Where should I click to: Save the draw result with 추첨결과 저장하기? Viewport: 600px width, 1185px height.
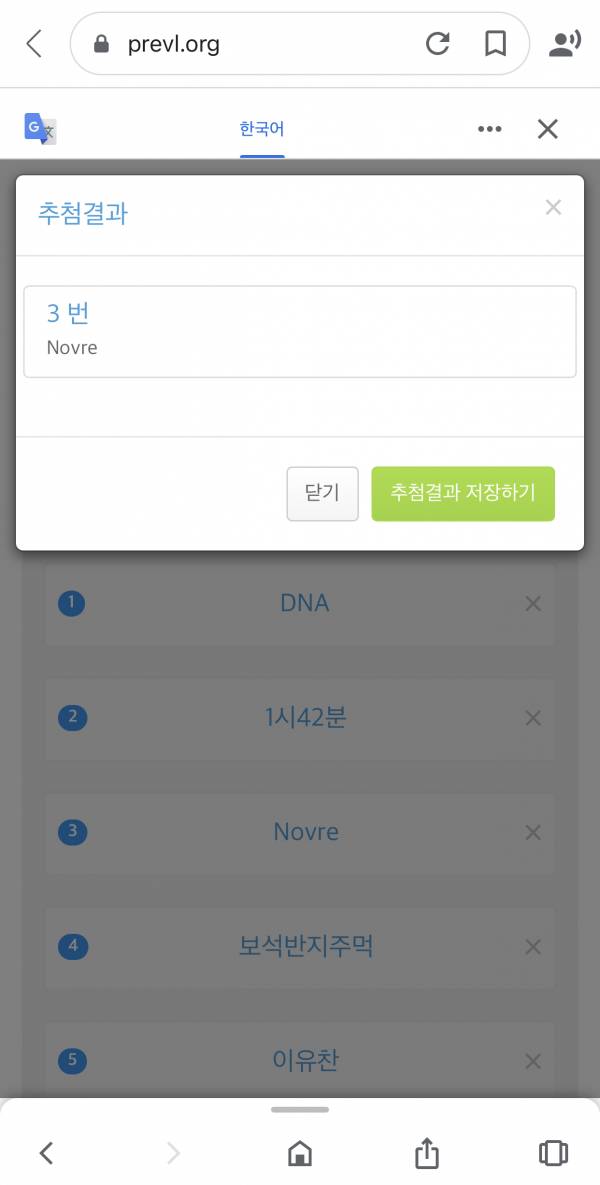tap(463, 493)
